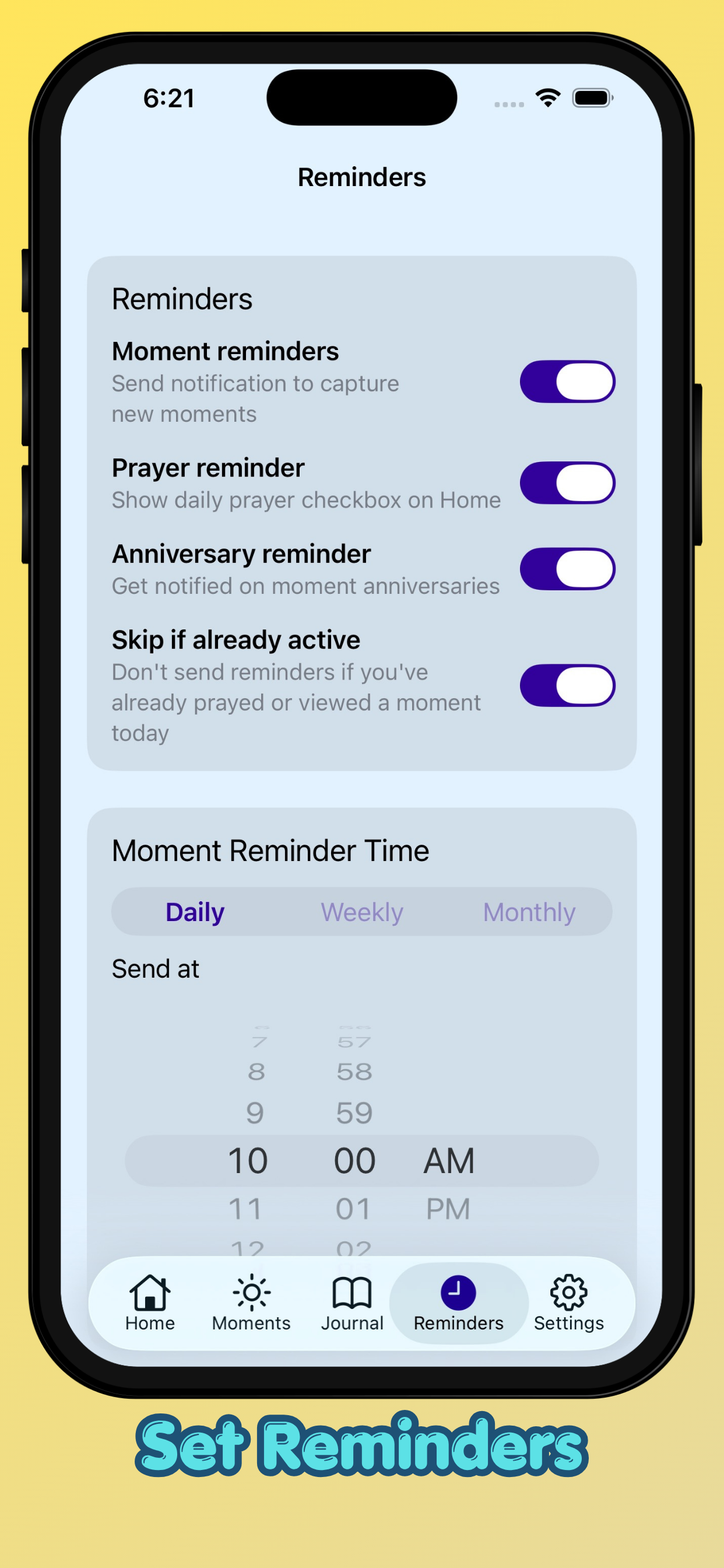Disable Moment reminders
The image size is (724, 1568).
click(567, 380)
